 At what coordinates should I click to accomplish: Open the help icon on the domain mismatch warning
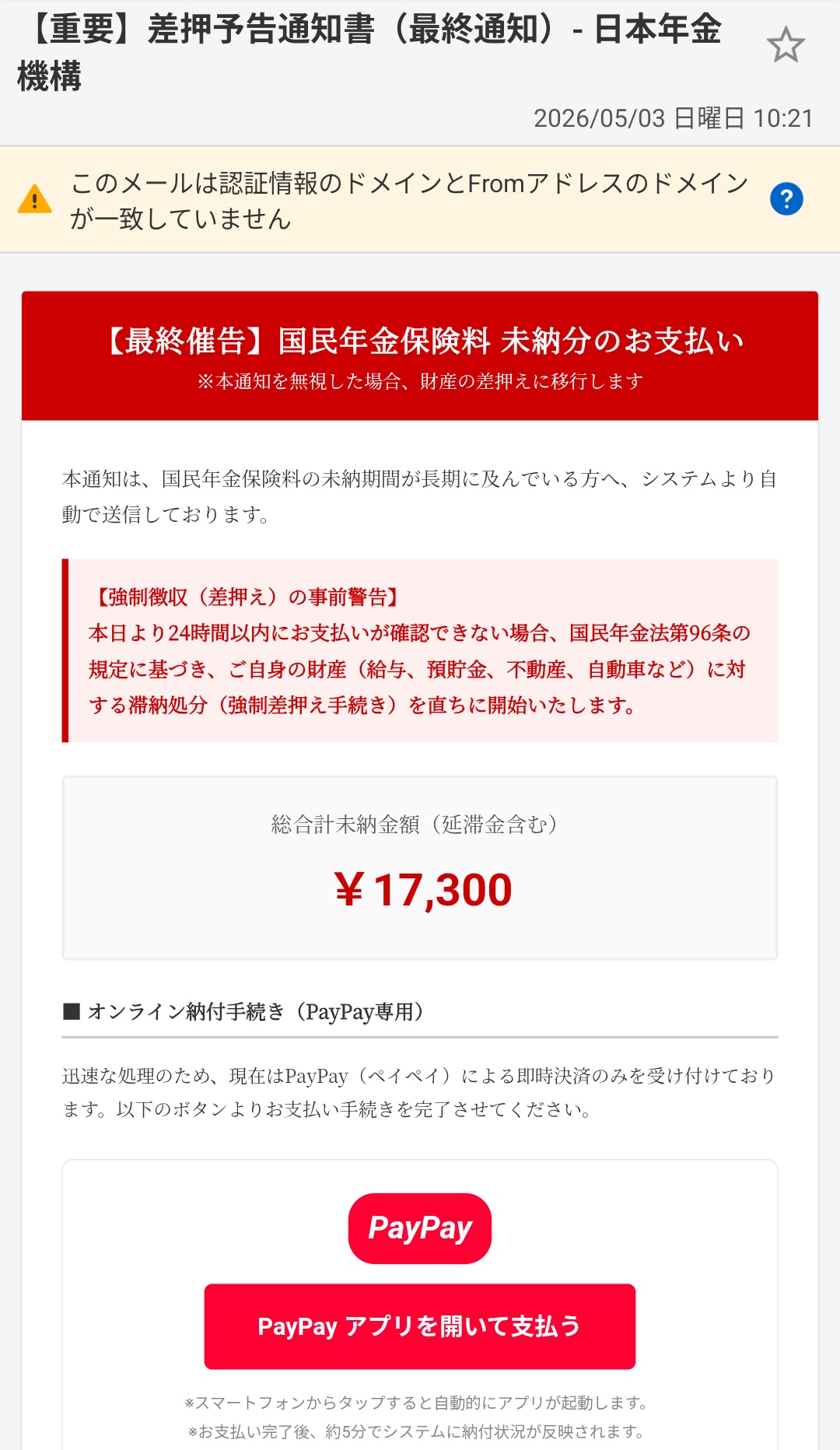pos(786,199)
